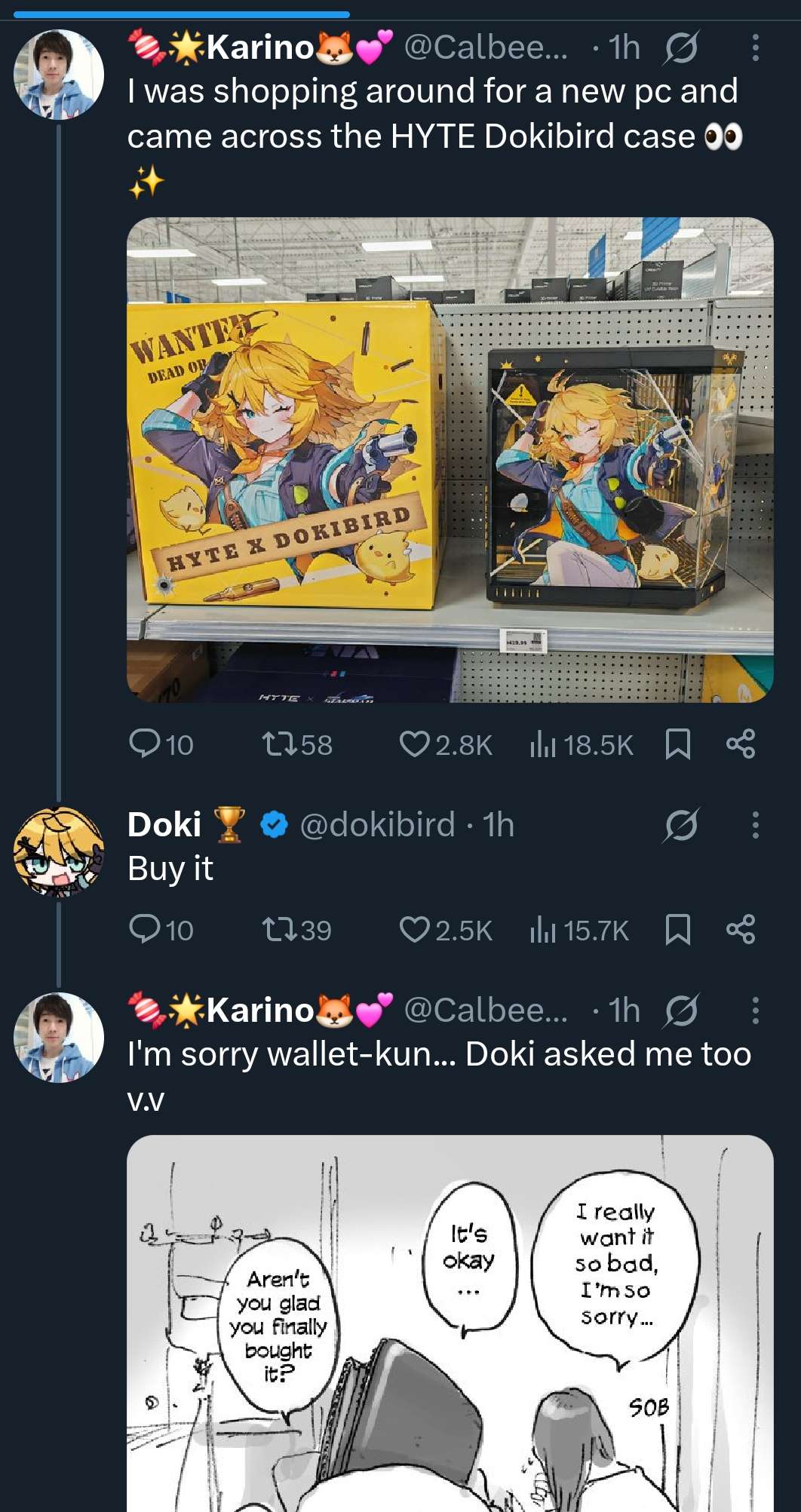Viewport: 801px width, 1512px height.
Task: Open the HYTE Dokibird case photo
Action: pos(450,460)
